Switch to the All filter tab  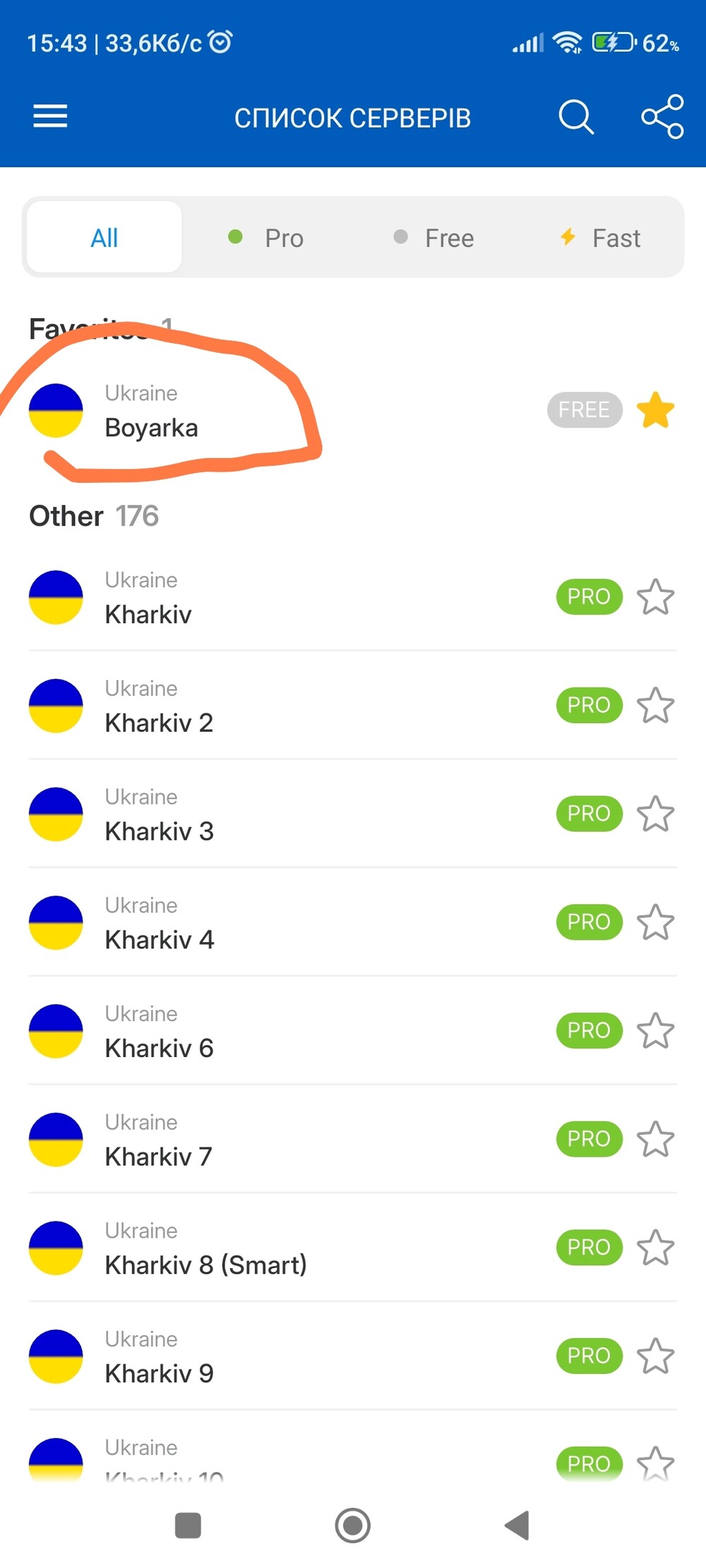[104, 238]
